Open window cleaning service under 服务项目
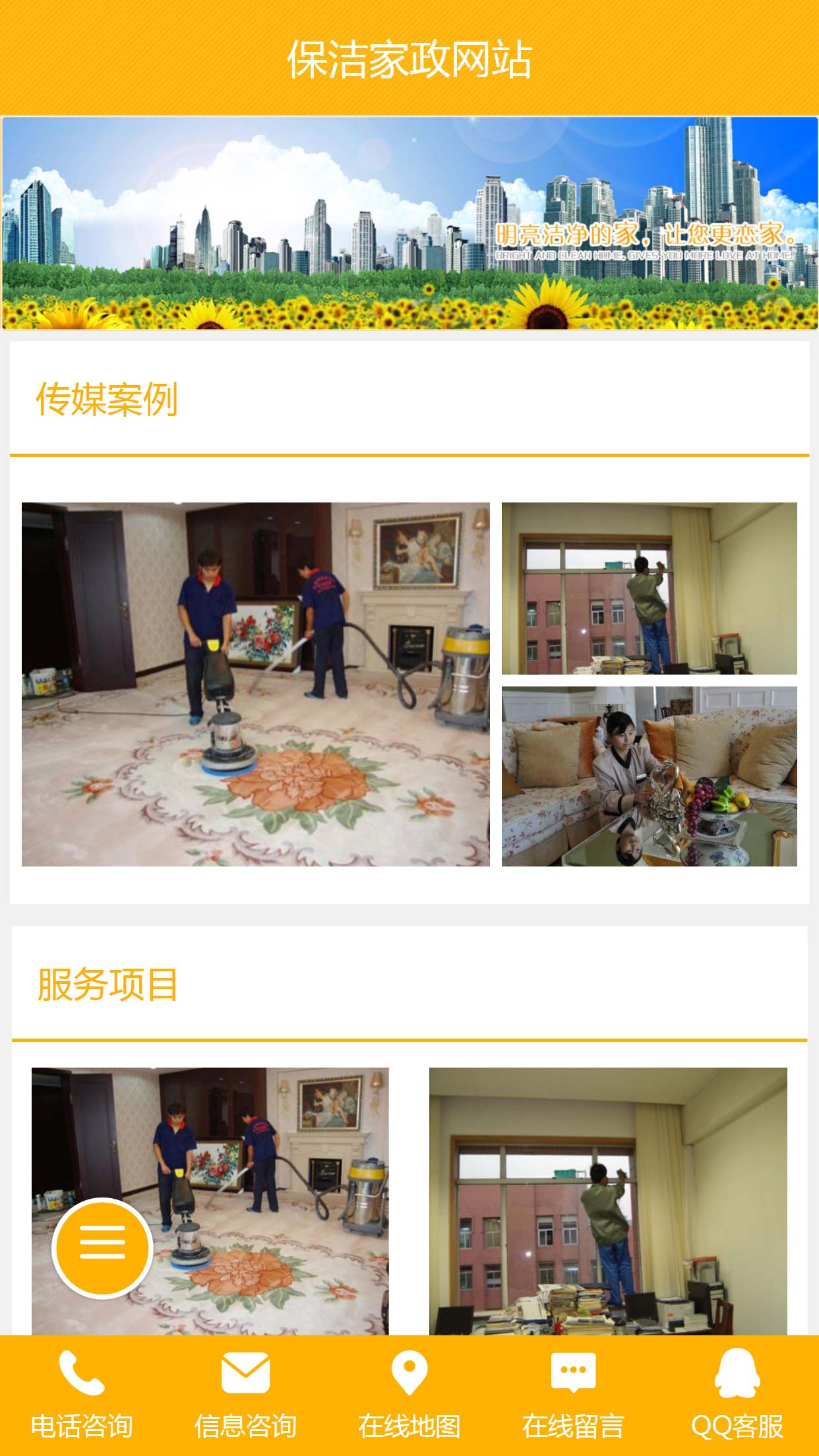Viewport: 819px width, 1456px height. click(607, 1200)
